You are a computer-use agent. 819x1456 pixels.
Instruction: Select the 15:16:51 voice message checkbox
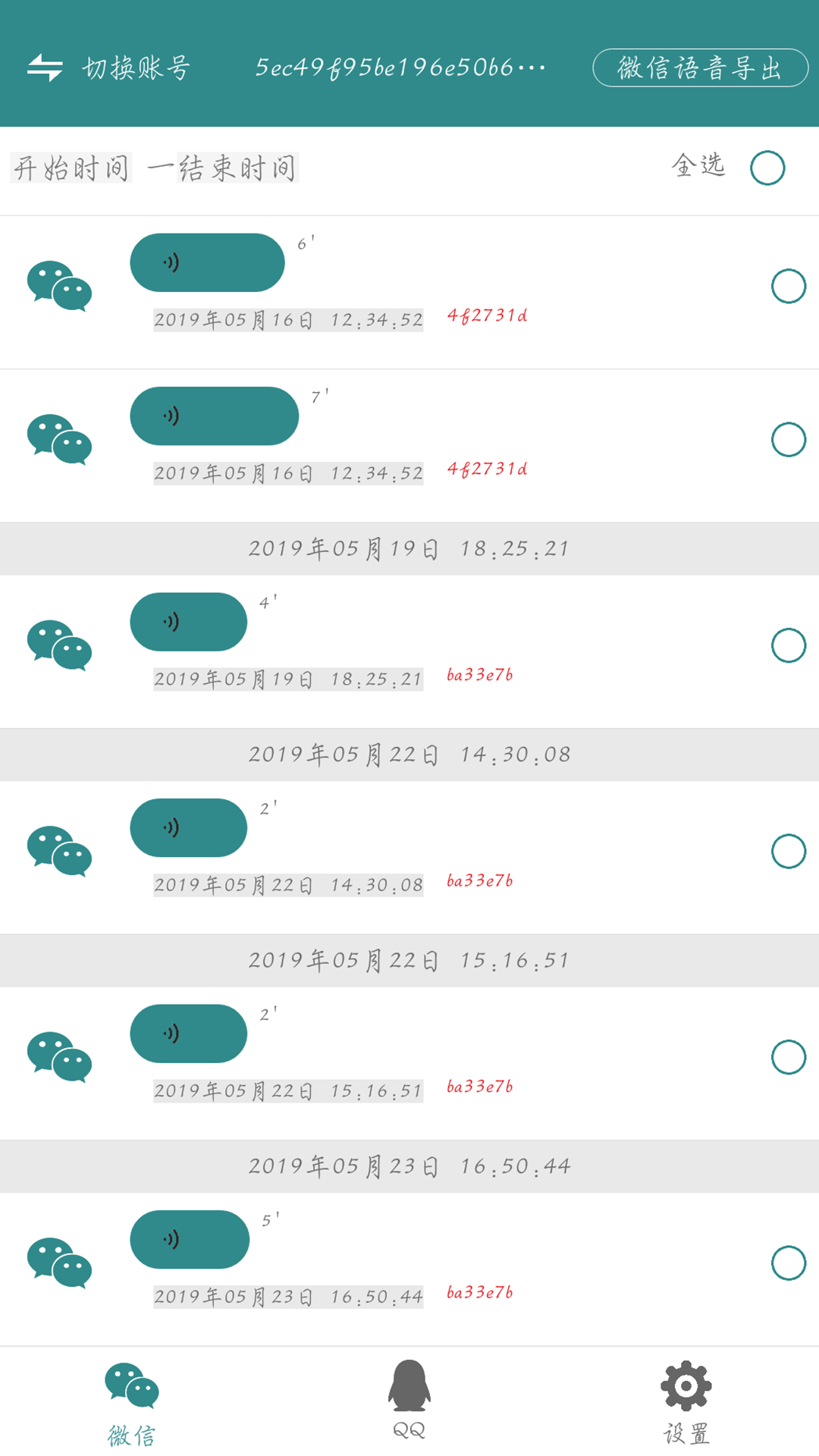click(x=788, y=1057)
